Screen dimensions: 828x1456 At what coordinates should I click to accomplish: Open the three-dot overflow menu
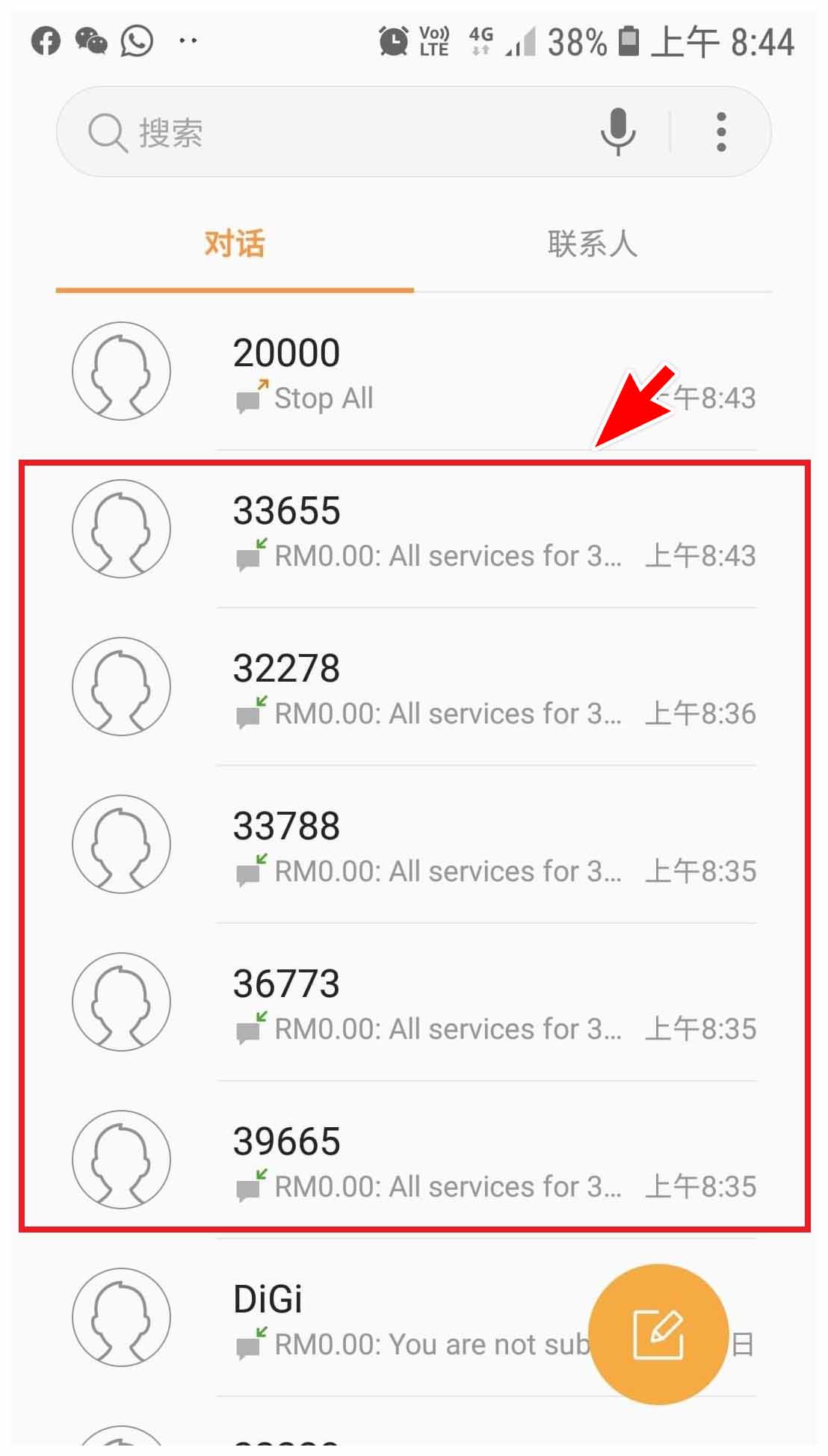(720, 132)
